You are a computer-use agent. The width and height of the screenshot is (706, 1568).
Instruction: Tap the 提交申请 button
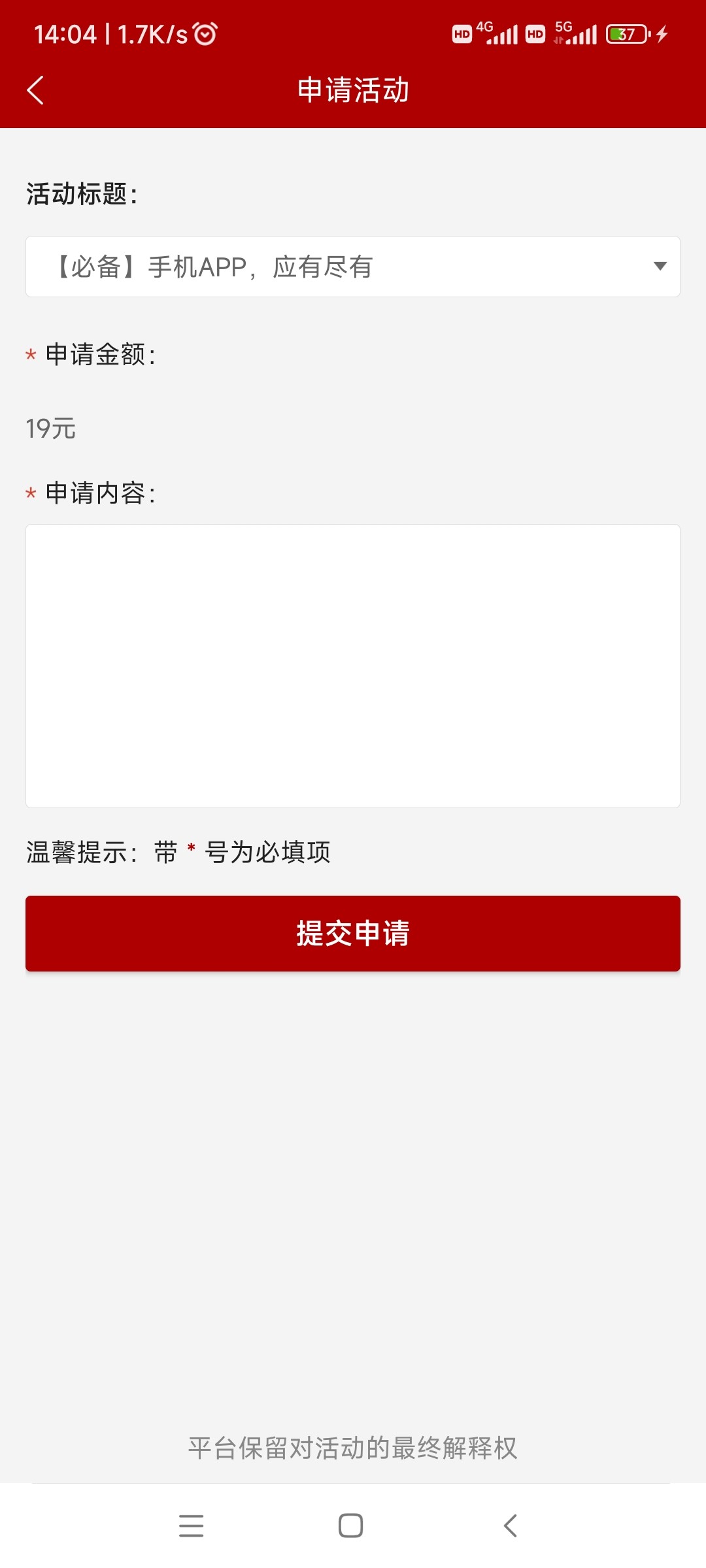(x=353, y=933)
